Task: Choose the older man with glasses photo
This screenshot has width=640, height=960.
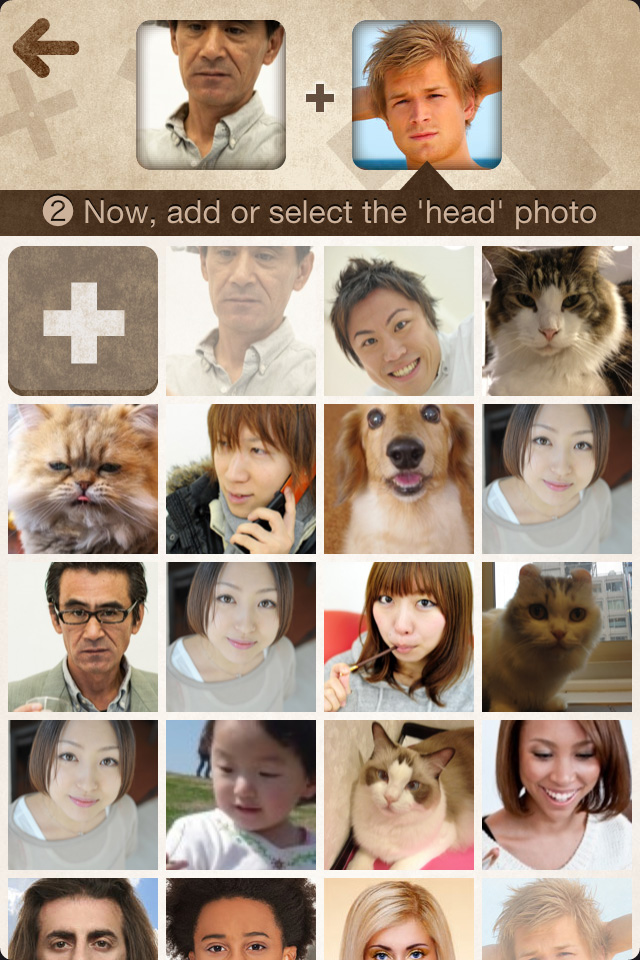Action: 83,637
